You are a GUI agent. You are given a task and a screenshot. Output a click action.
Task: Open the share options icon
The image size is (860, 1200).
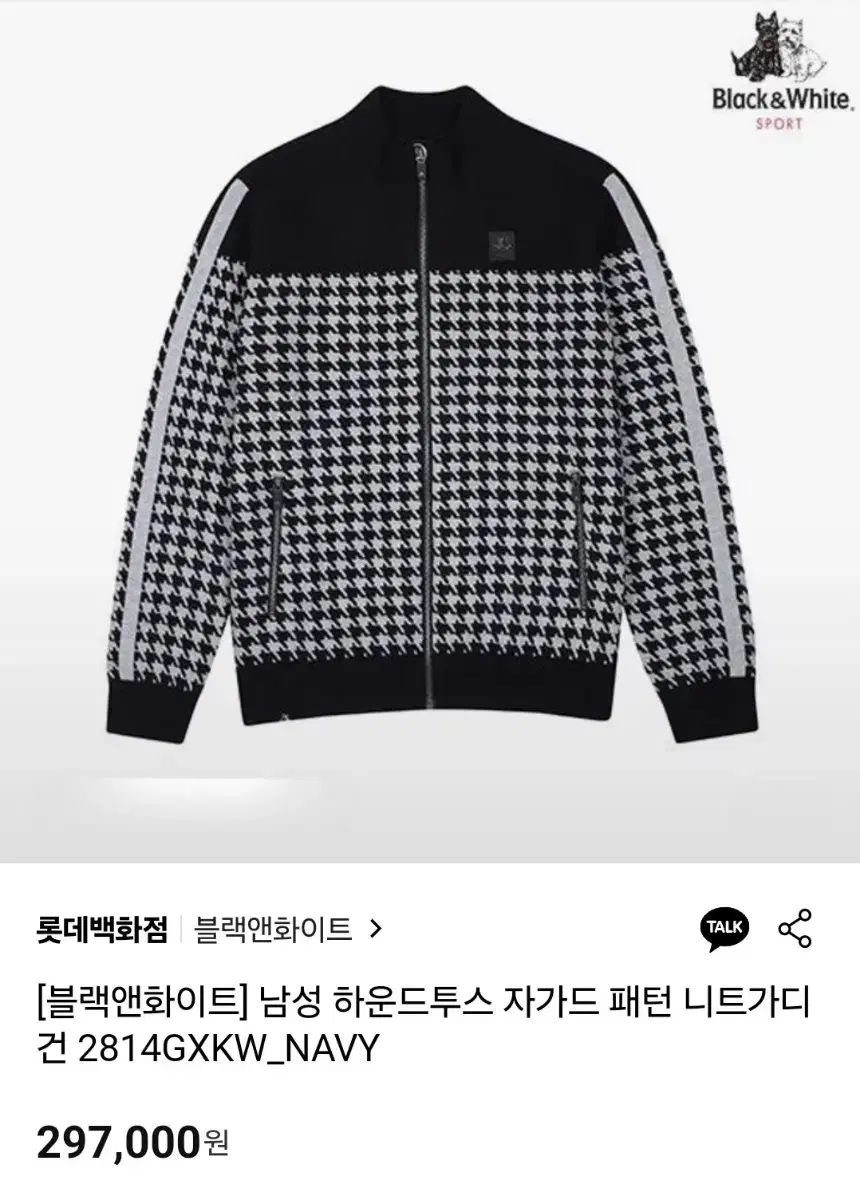[796, 929]
